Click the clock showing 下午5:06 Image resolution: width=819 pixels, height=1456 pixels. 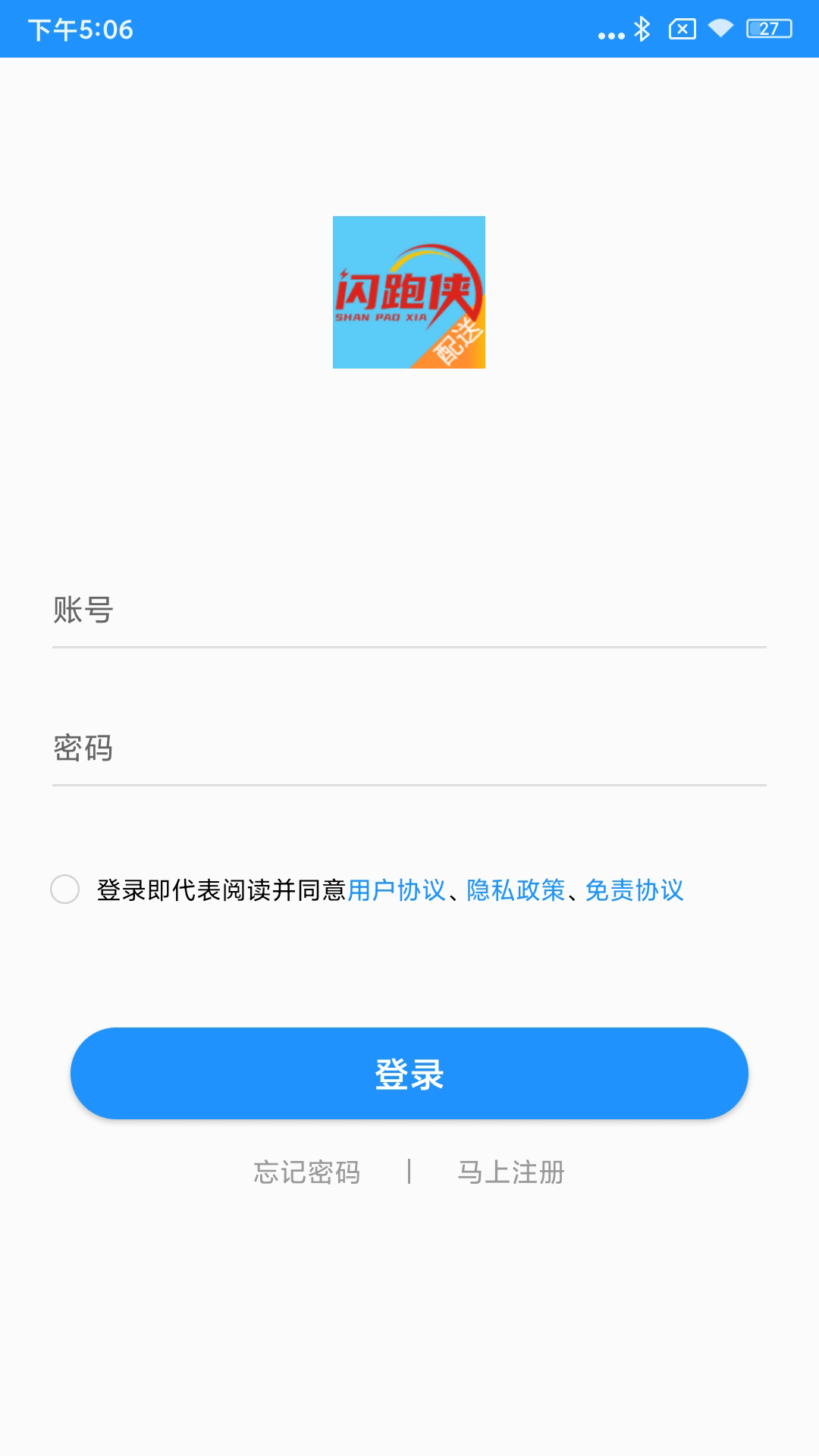point(81,30)
